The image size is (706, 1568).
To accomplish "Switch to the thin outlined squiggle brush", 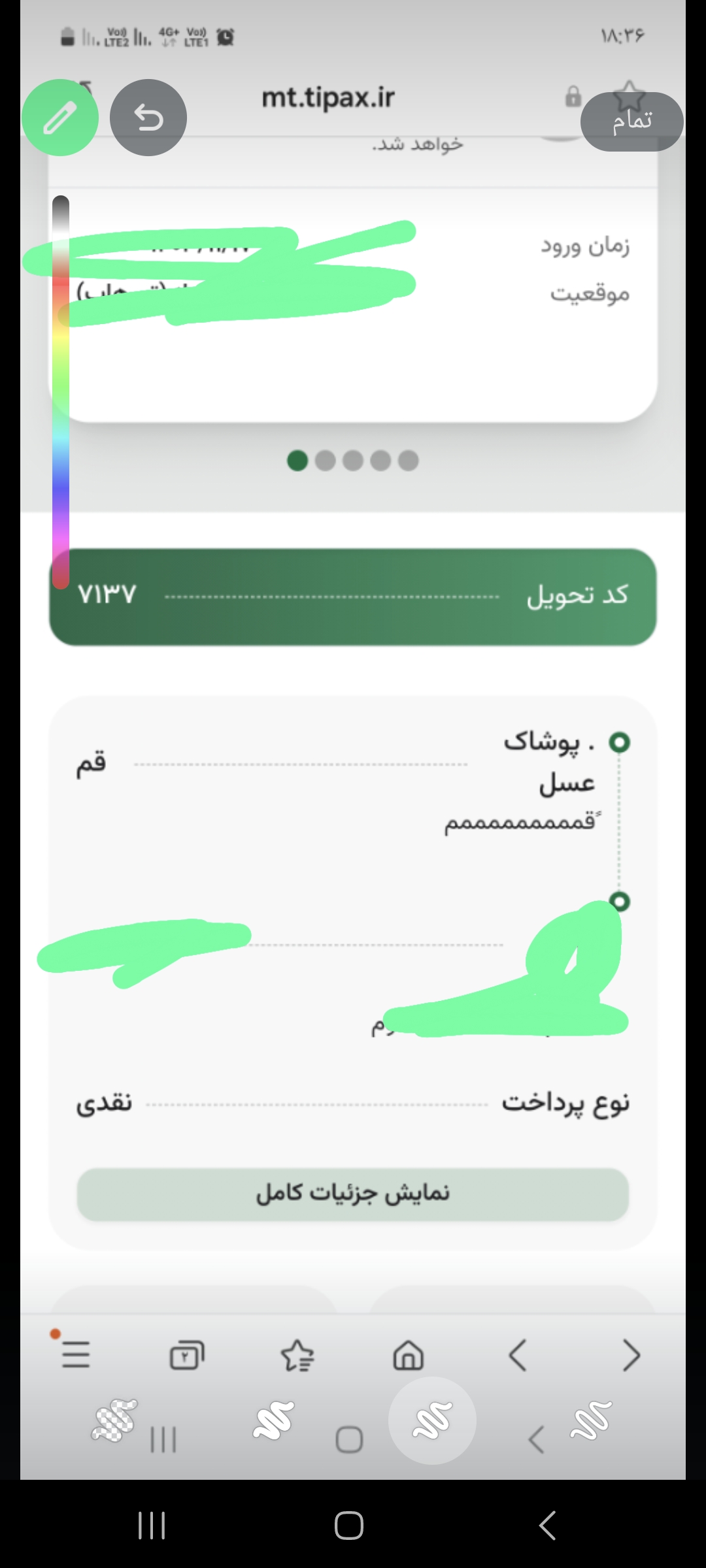I will click(591, 1420).
